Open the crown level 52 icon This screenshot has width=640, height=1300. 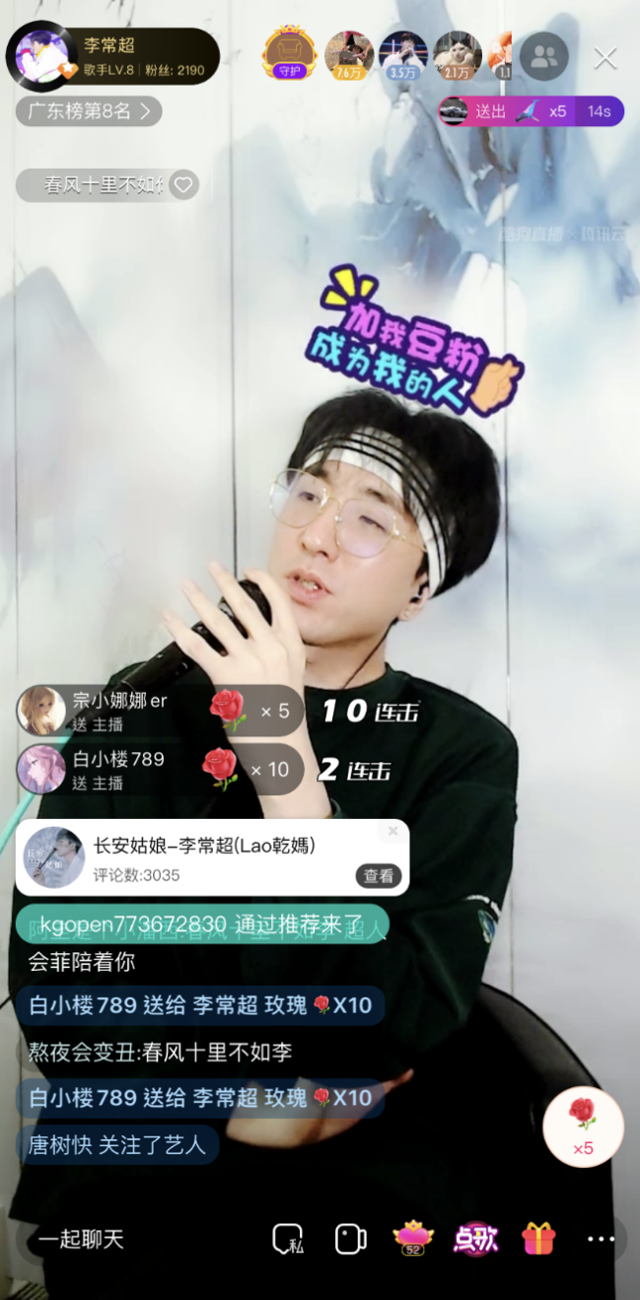[412, 1240]
